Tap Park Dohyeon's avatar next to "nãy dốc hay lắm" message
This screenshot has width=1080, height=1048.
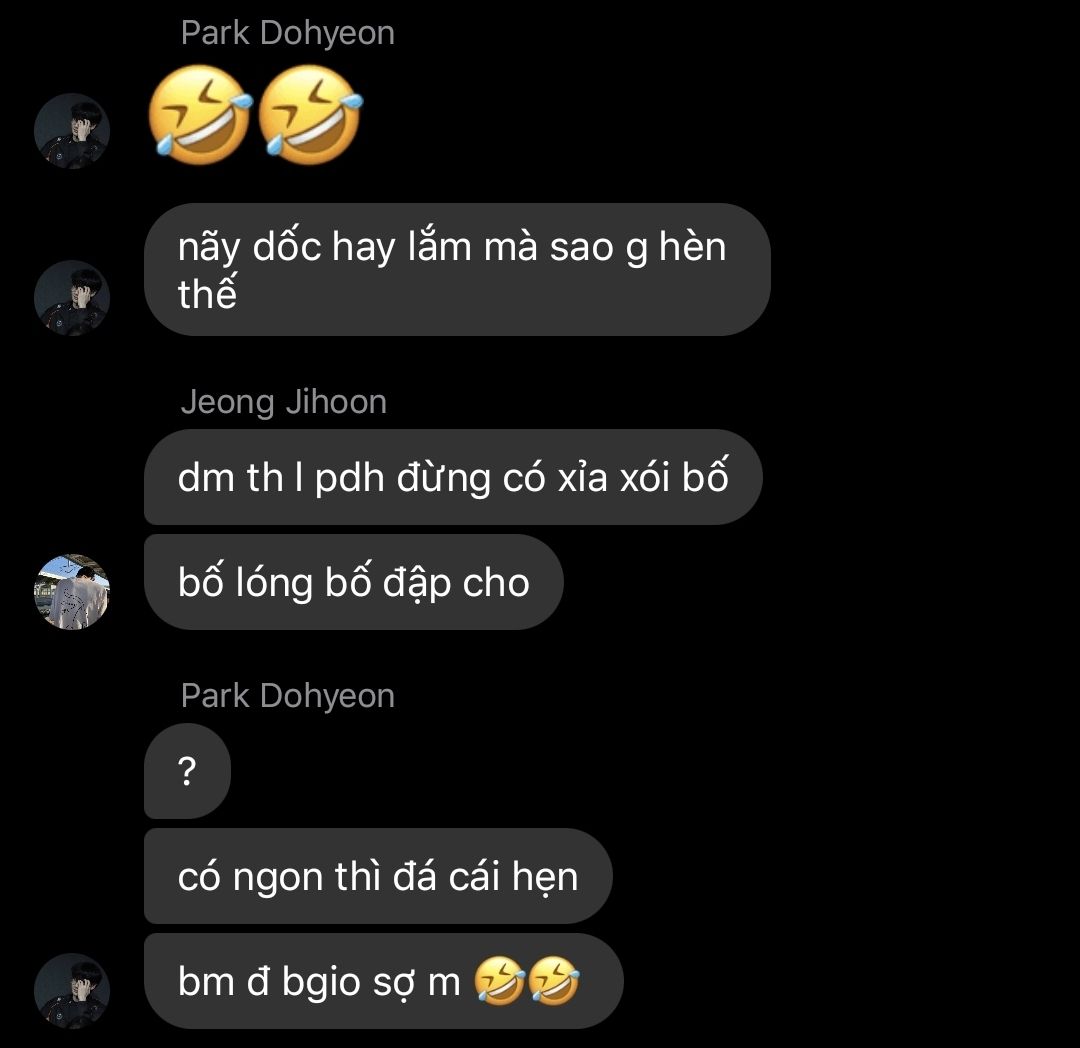[72, 297]
